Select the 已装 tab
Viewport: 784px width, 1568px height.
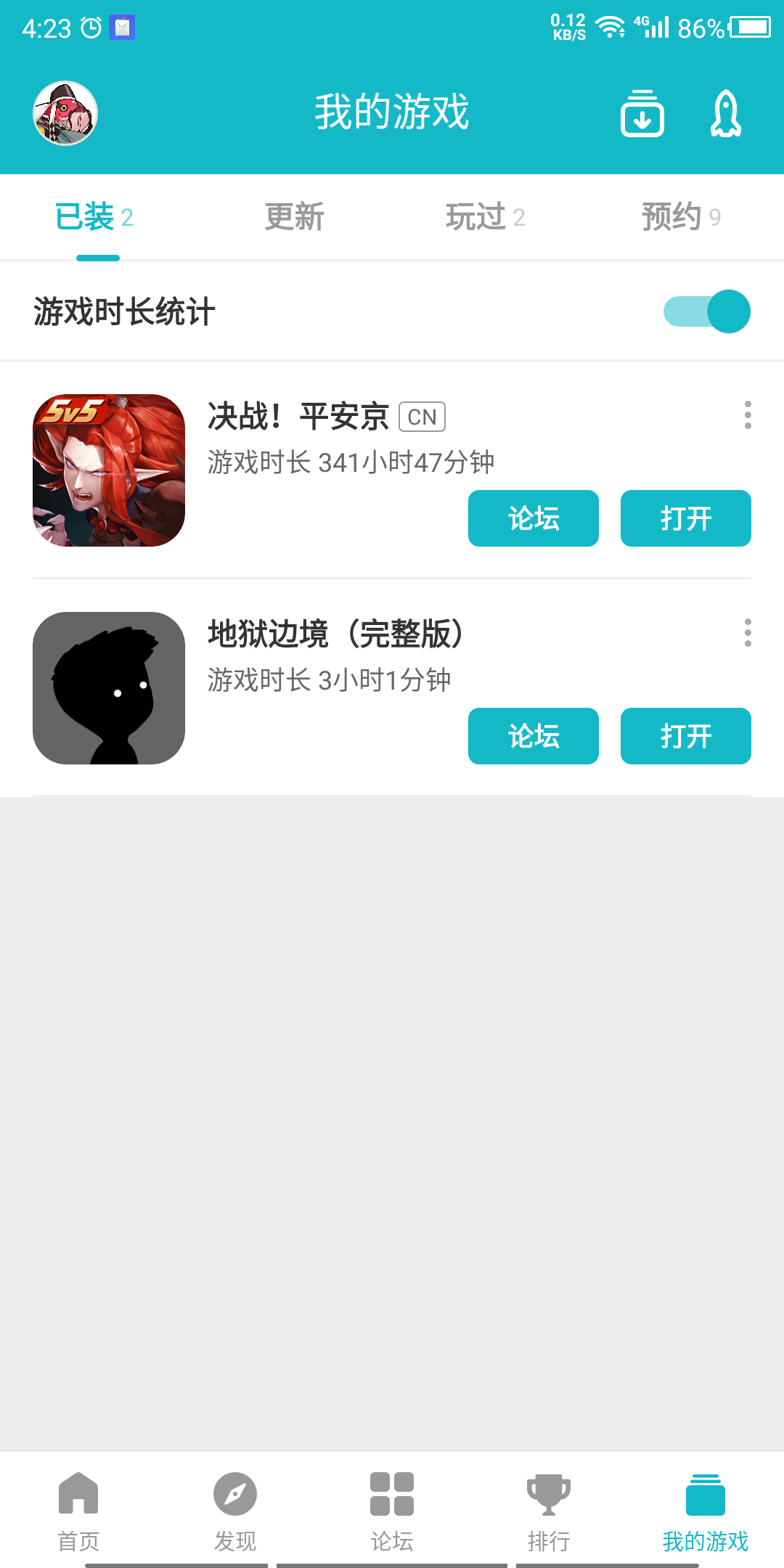pos(94,217)
